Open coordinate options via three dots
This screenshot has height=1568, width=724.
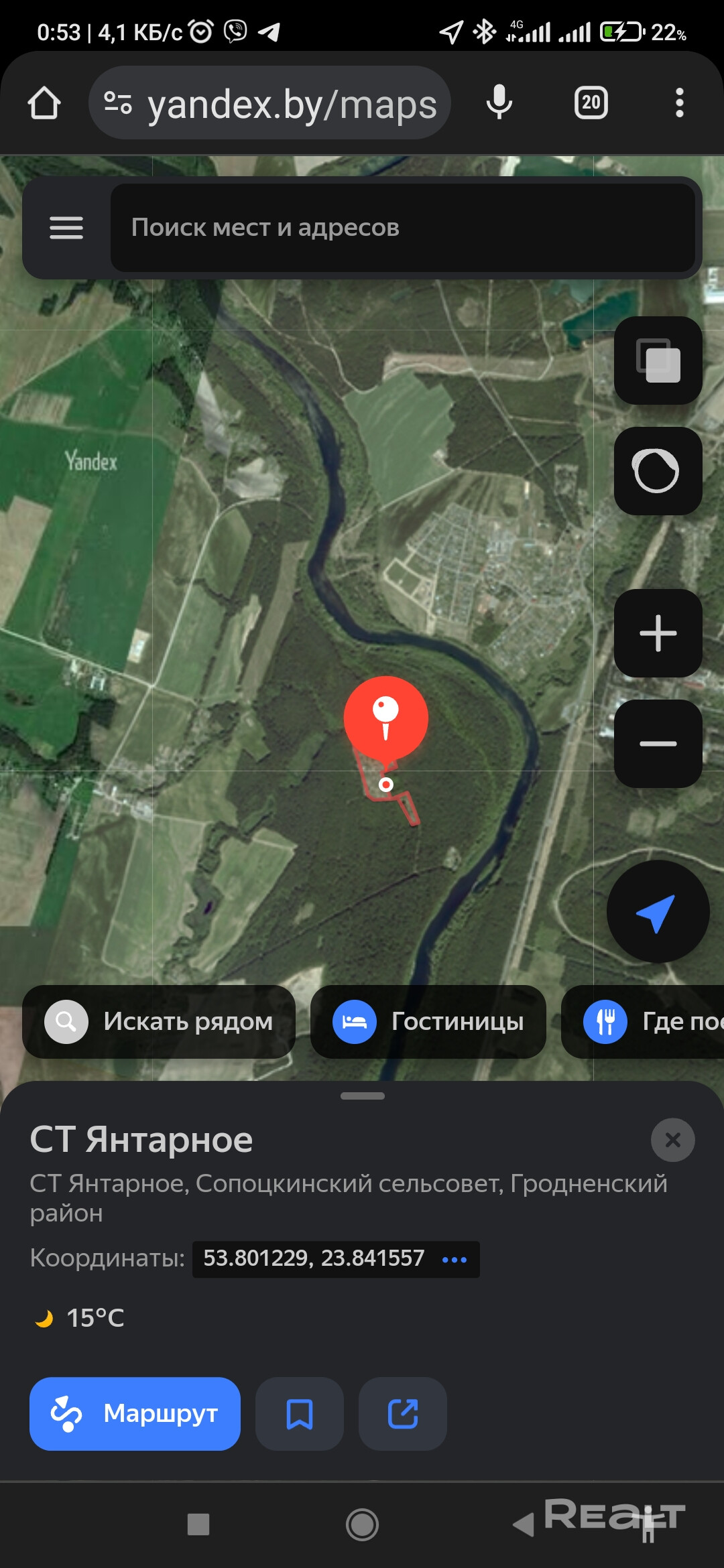pyautogui.click(x=455, y=1260)
